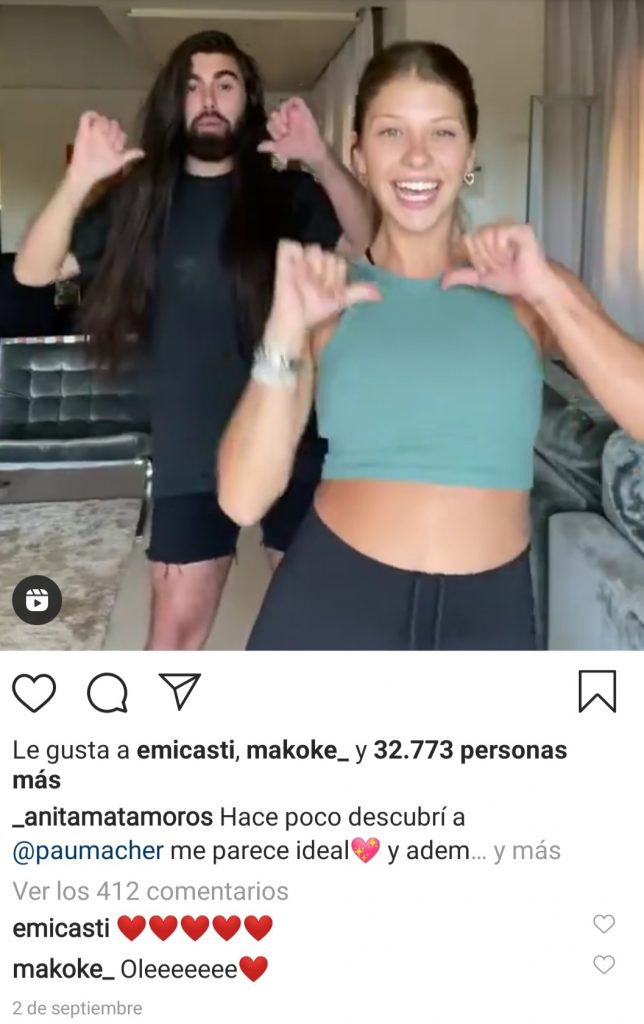Screen dimensions: 644x1024
Task: Share the post via paper plane icon
Action: point(180,691)
